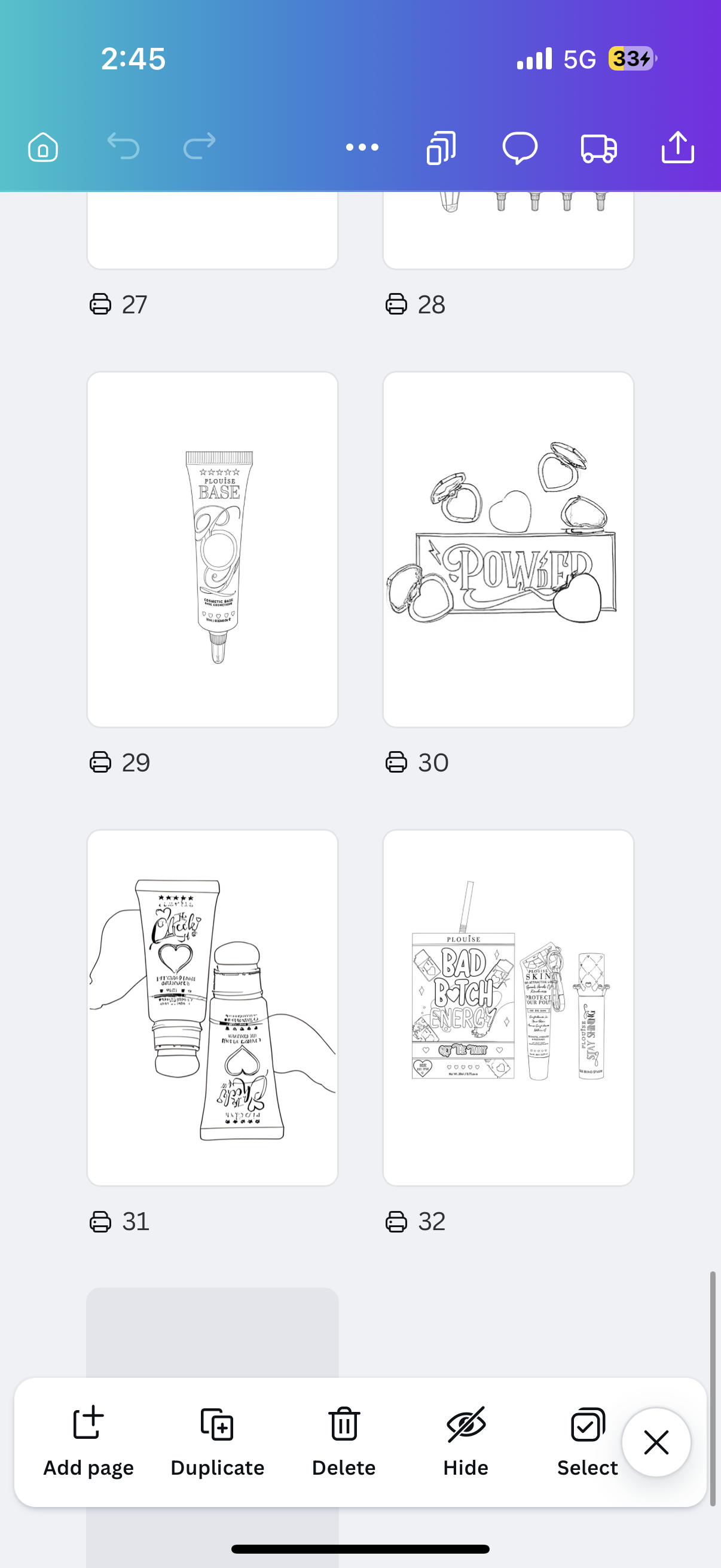Open the comments speech bubble
721x1568 pixels.
[520, 147]
